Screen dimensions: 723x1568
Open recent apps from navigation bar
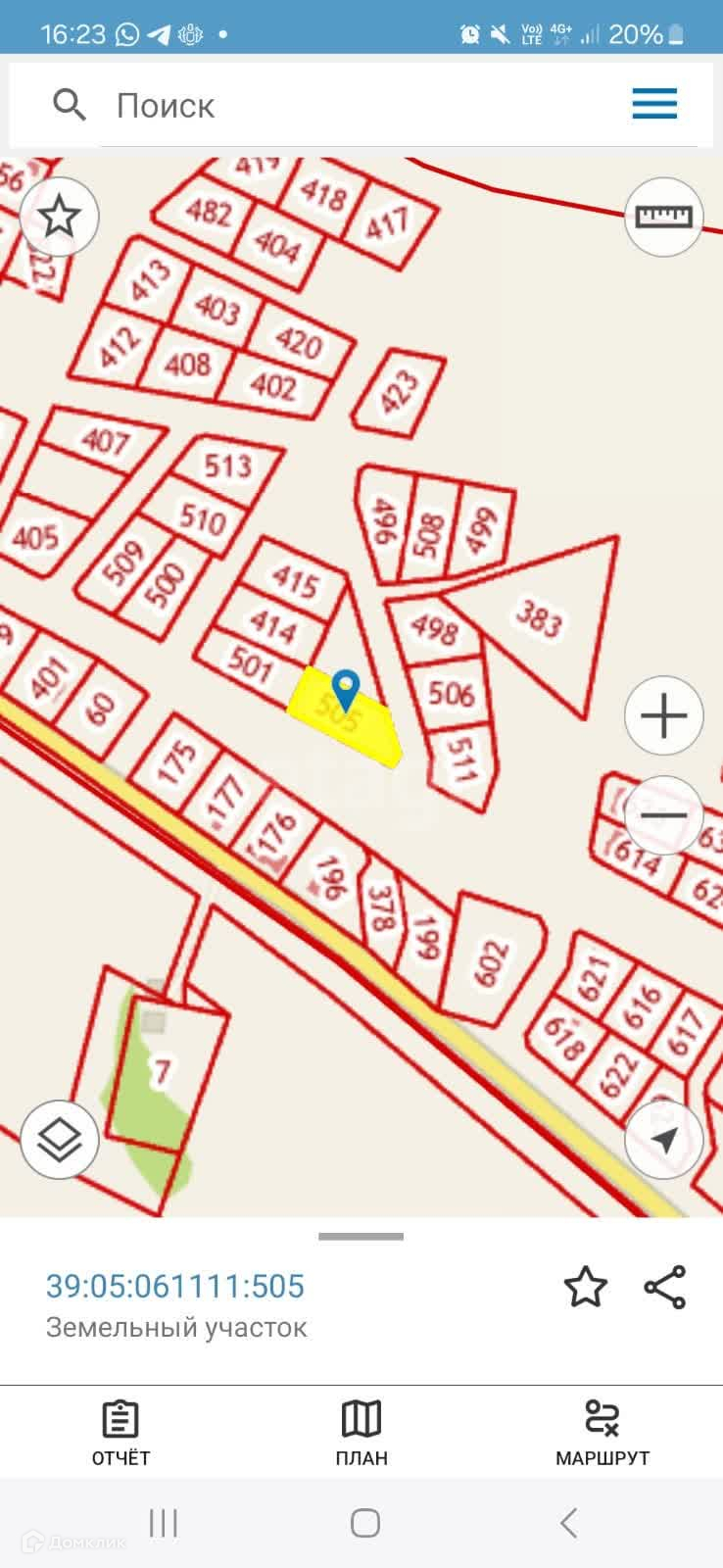click(163, 1523)
